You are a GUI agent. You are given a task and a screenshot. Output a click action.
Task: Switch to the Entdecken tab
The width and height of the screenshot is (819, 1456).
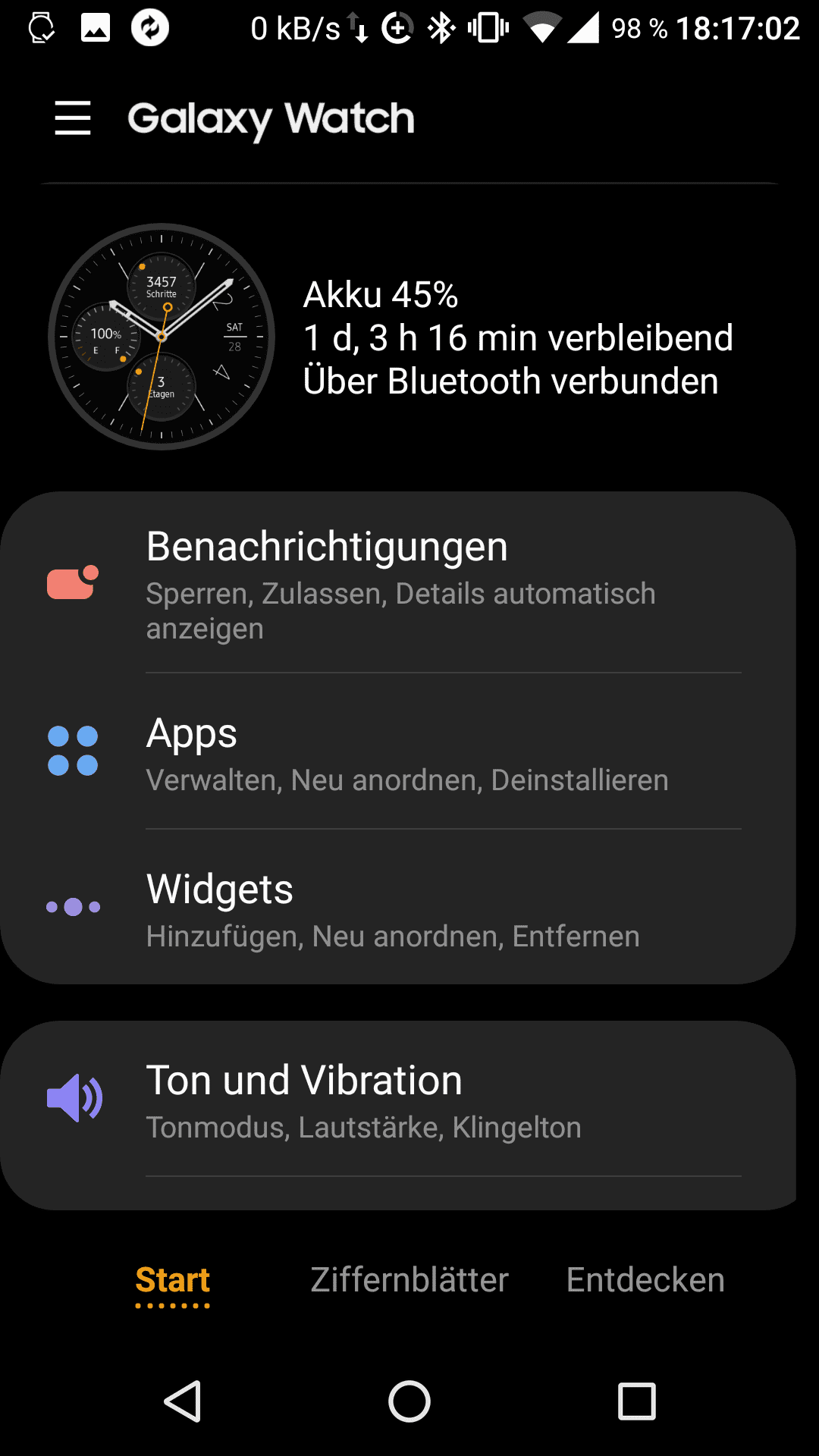coord(645,1281)
